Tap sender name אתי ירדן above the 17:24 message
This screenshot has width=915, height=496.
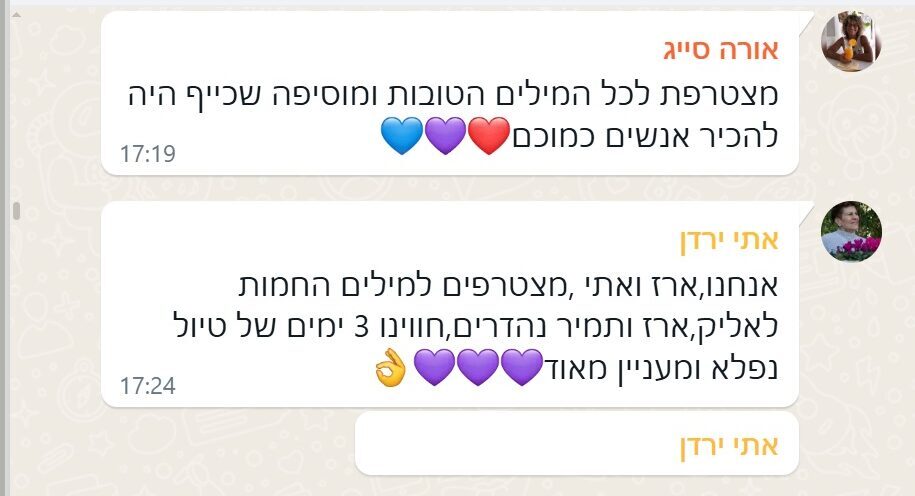(x=729, y=240)
